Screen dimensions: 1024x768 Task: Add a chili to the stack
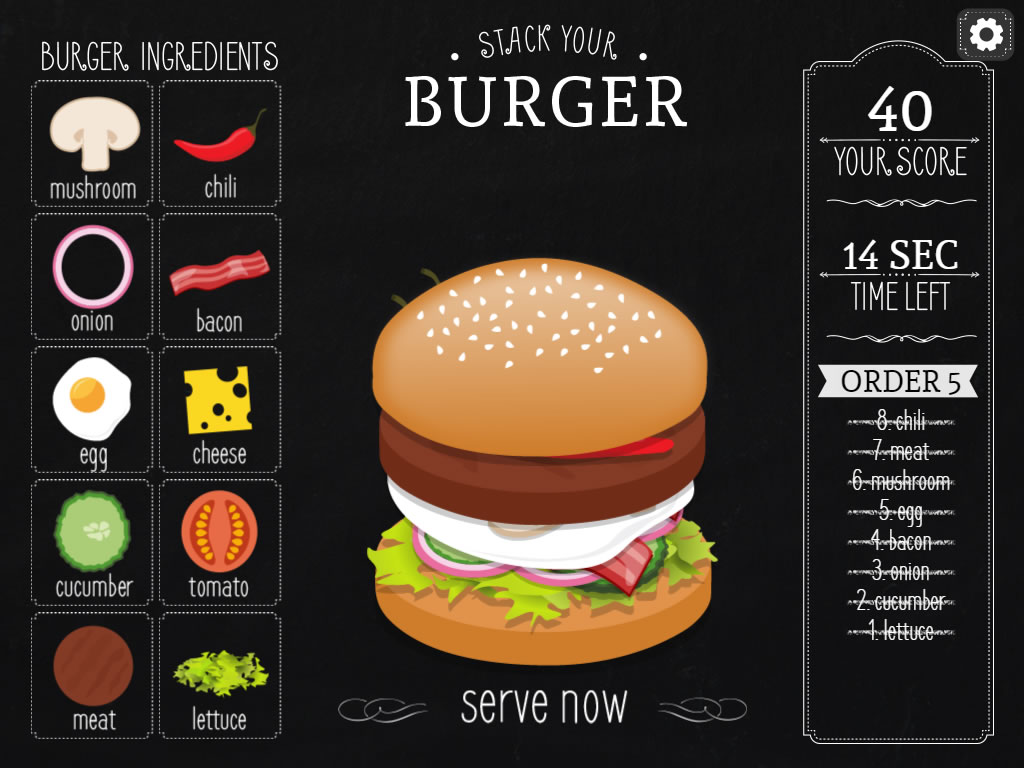[220, 143]
